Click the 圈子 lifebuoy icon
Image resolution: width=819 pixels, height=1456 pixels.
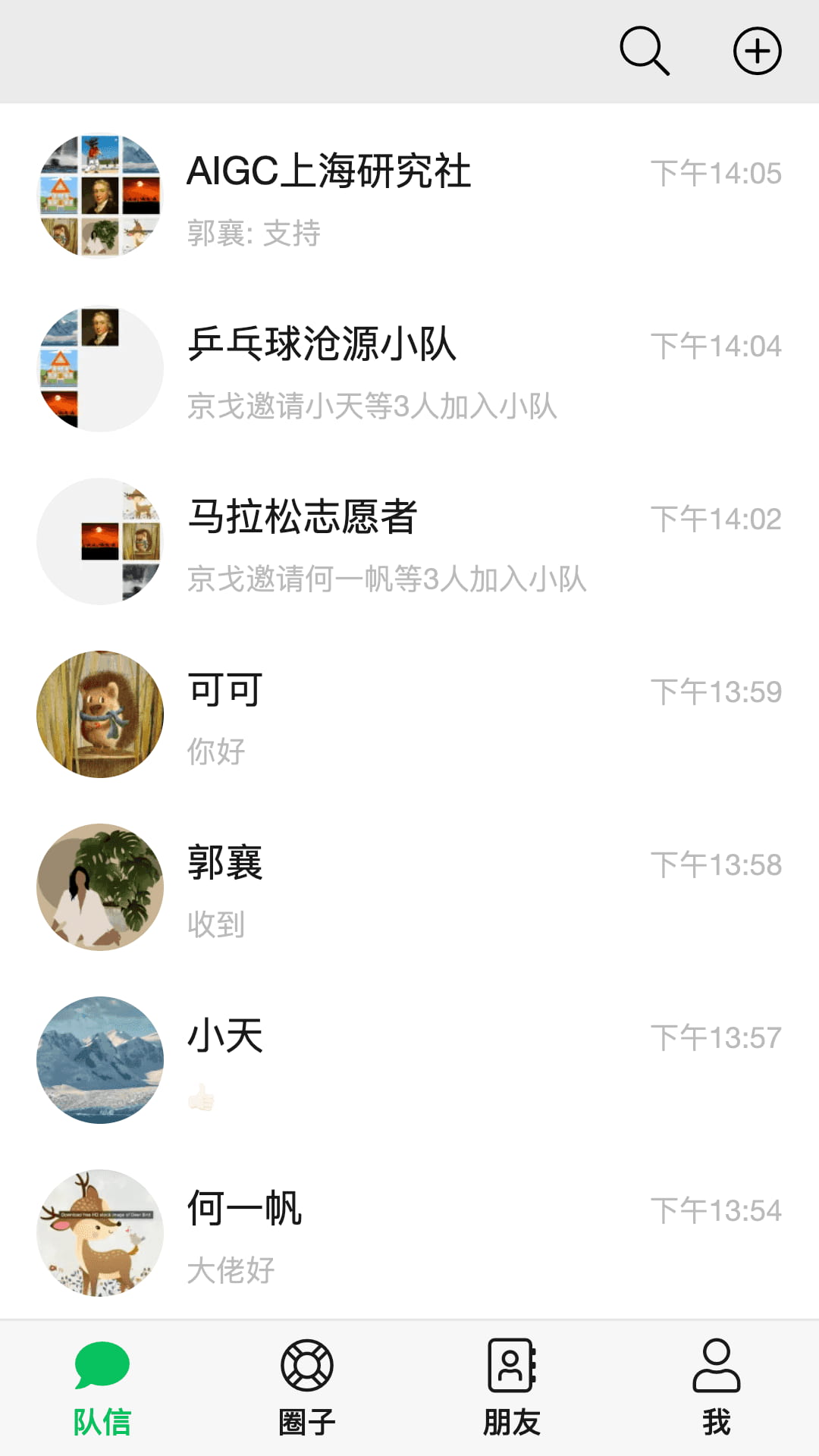307,1365
